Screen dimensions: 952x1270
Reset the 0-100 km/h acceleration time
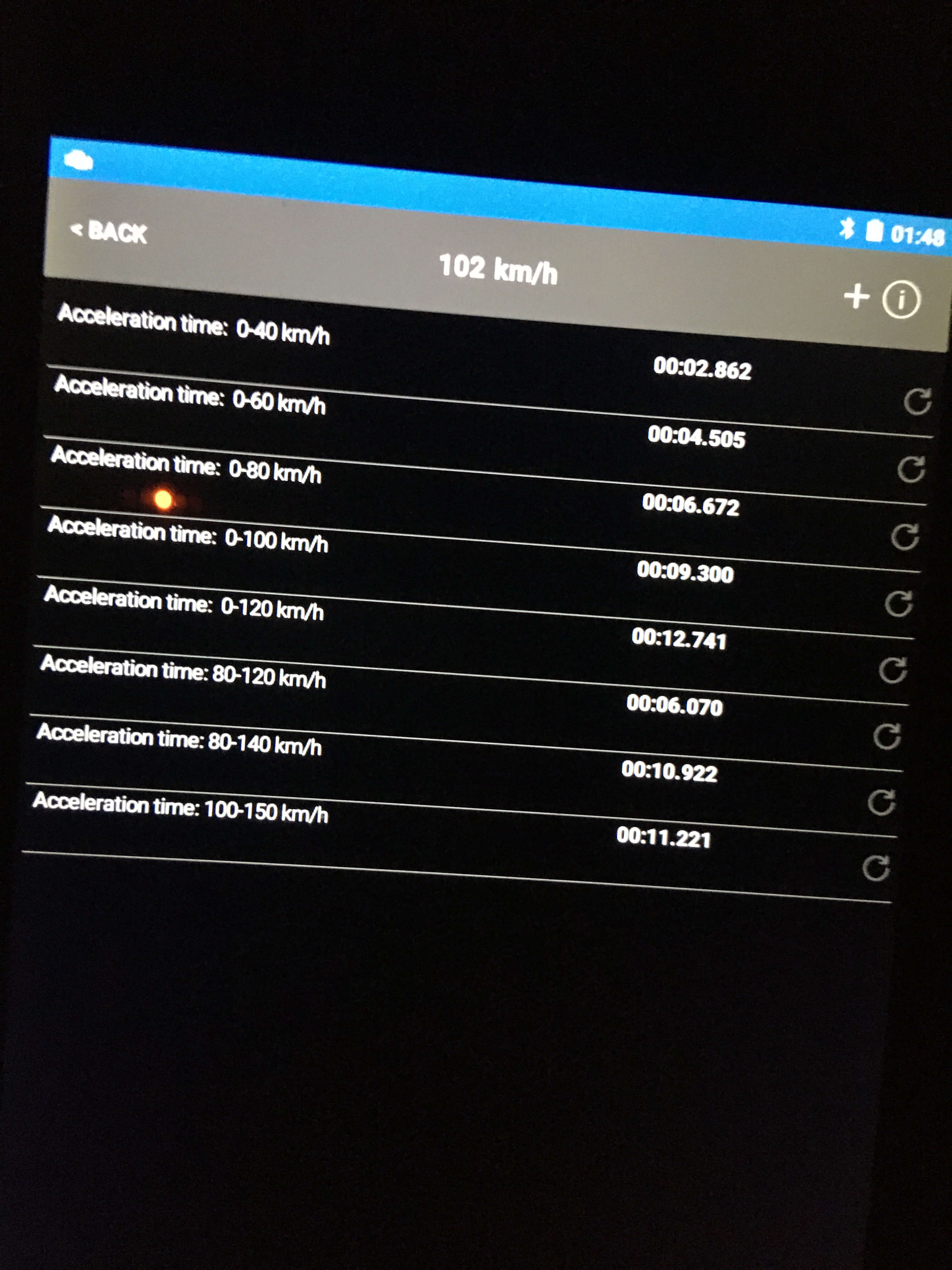pyautogui.click(x=898, y=604)
